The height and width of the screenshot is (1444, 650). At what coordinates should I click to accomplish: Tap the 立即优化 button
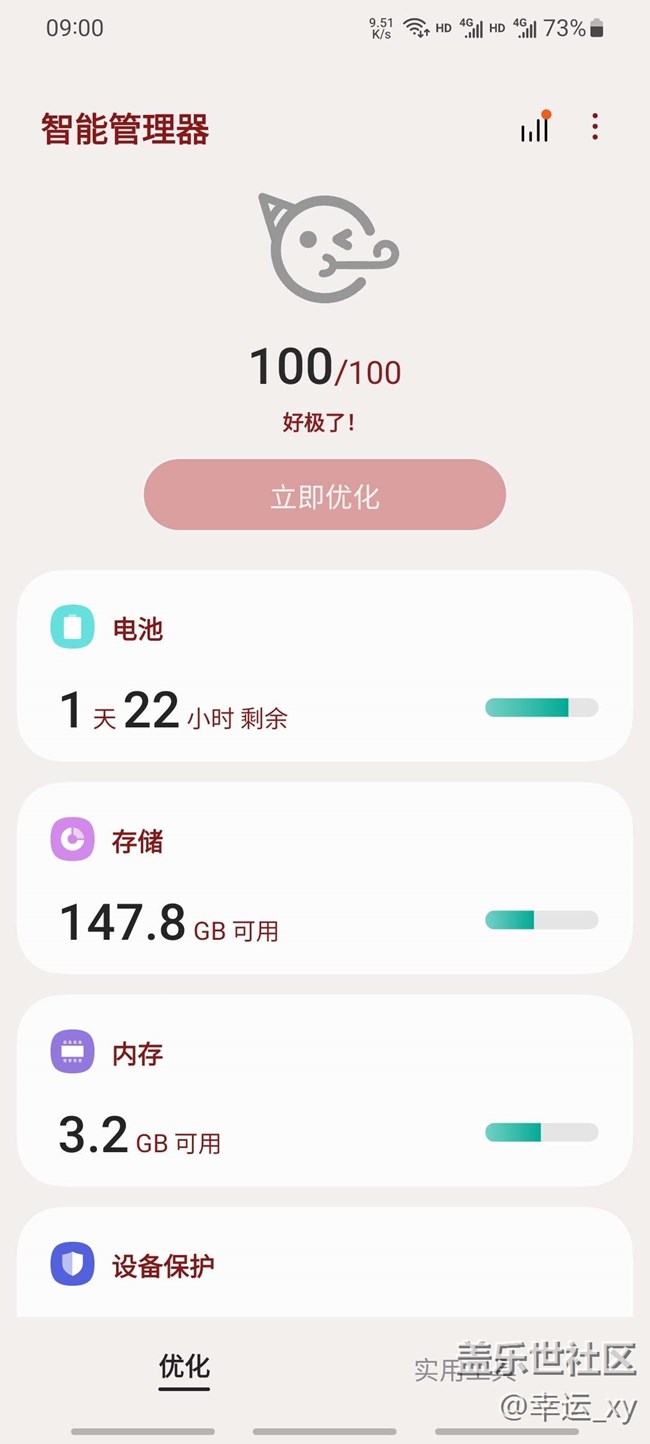325,495
